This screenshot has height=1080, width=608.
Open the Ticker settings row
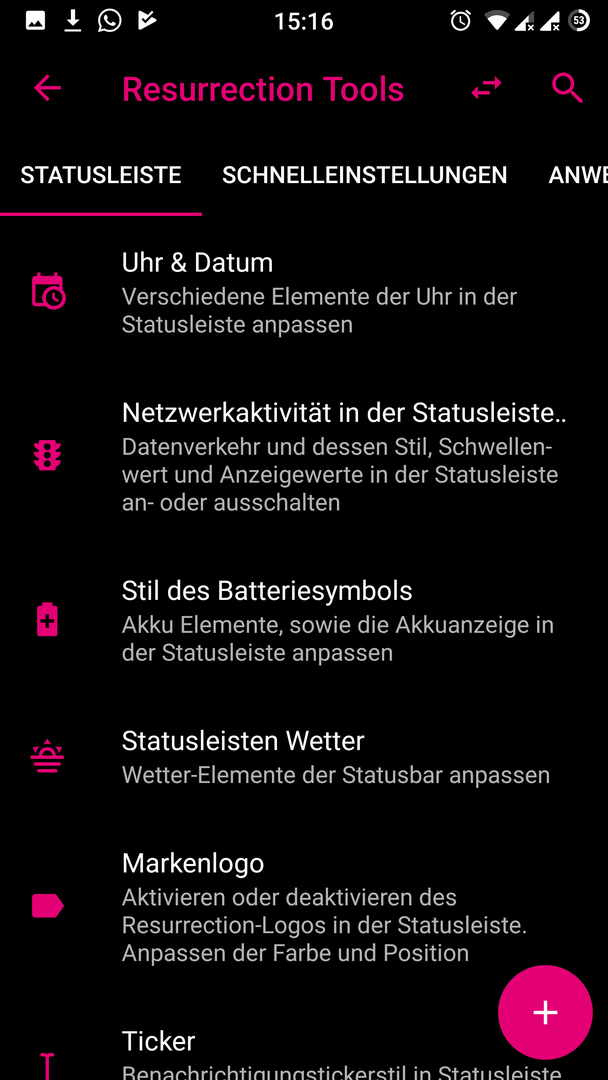click(304, 1051)
